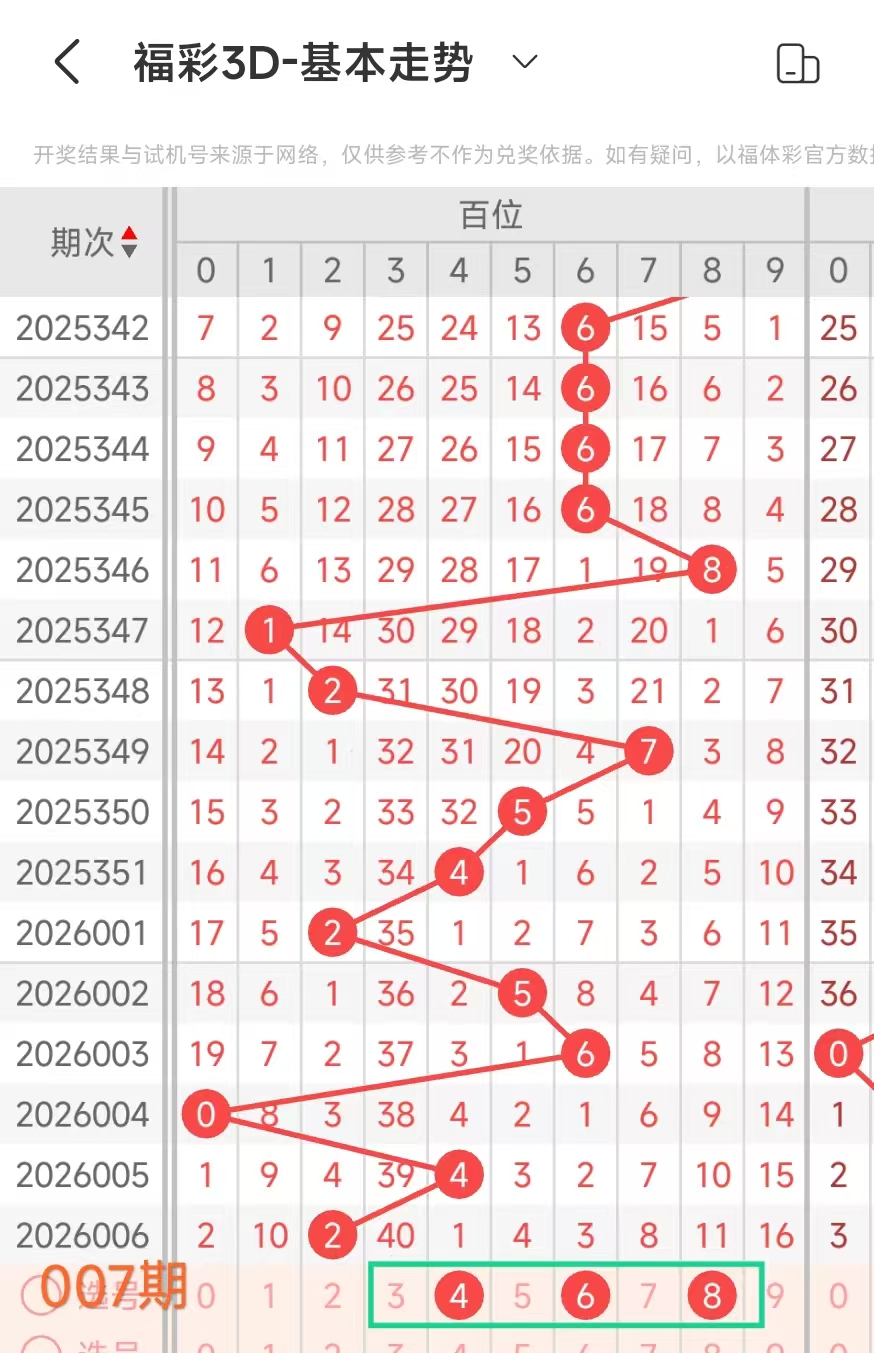Select number 7 in the 百位 pick row
This screenshot has height=1353, width=874.
(x=648, y=1297)
